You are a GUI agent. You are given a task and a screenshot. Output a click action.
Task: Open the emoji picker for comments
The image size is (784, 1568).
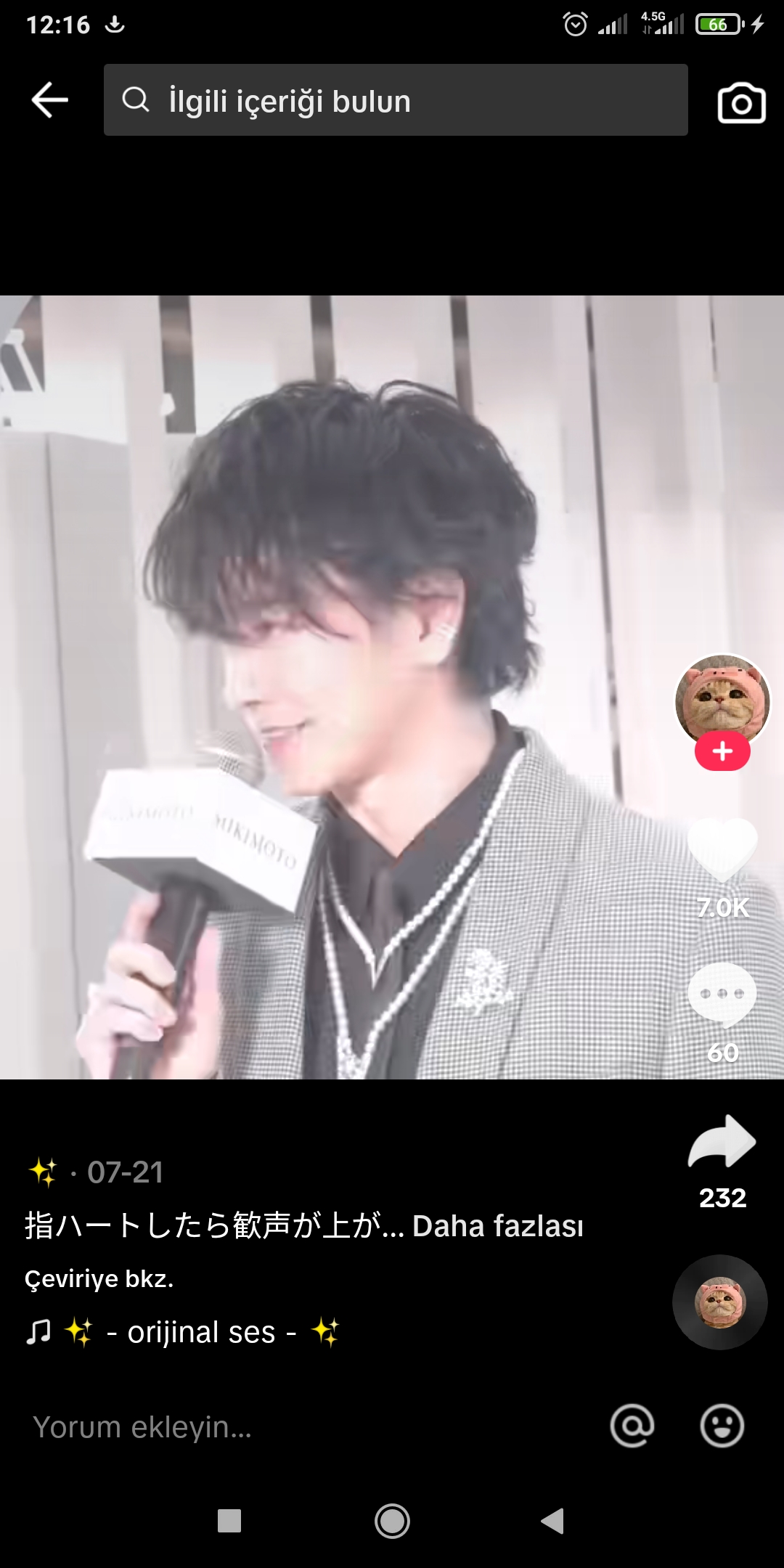[722, 1426]
